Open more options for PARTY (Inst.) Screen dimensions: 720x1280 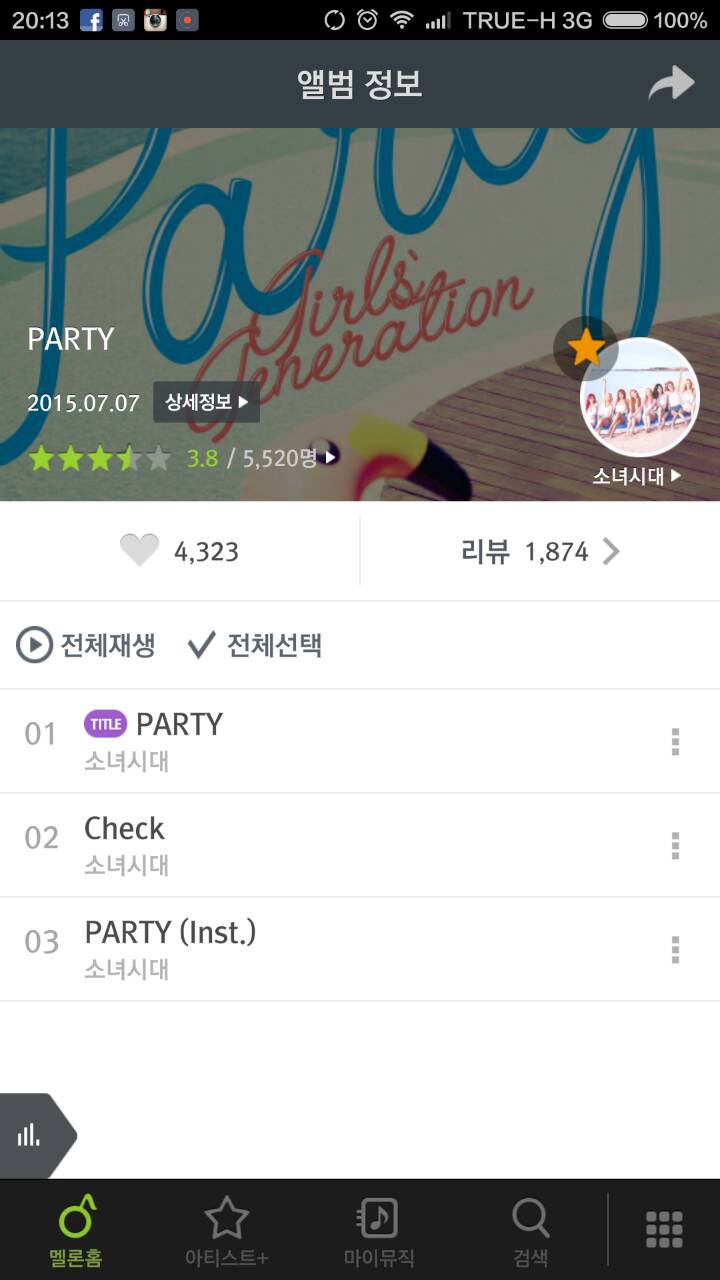click(x=675, y=949)
